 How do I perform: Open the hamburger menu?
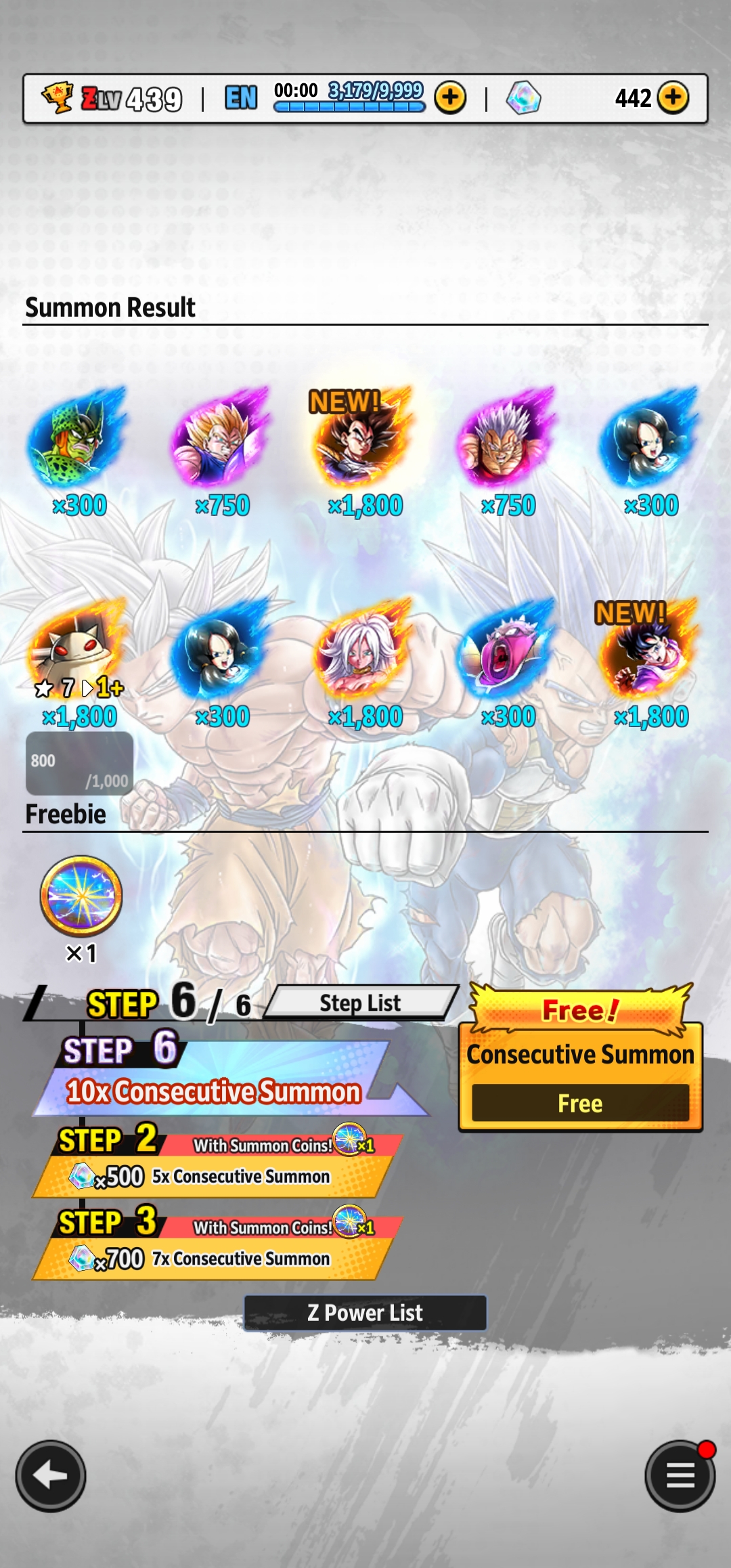(680, 1476)
